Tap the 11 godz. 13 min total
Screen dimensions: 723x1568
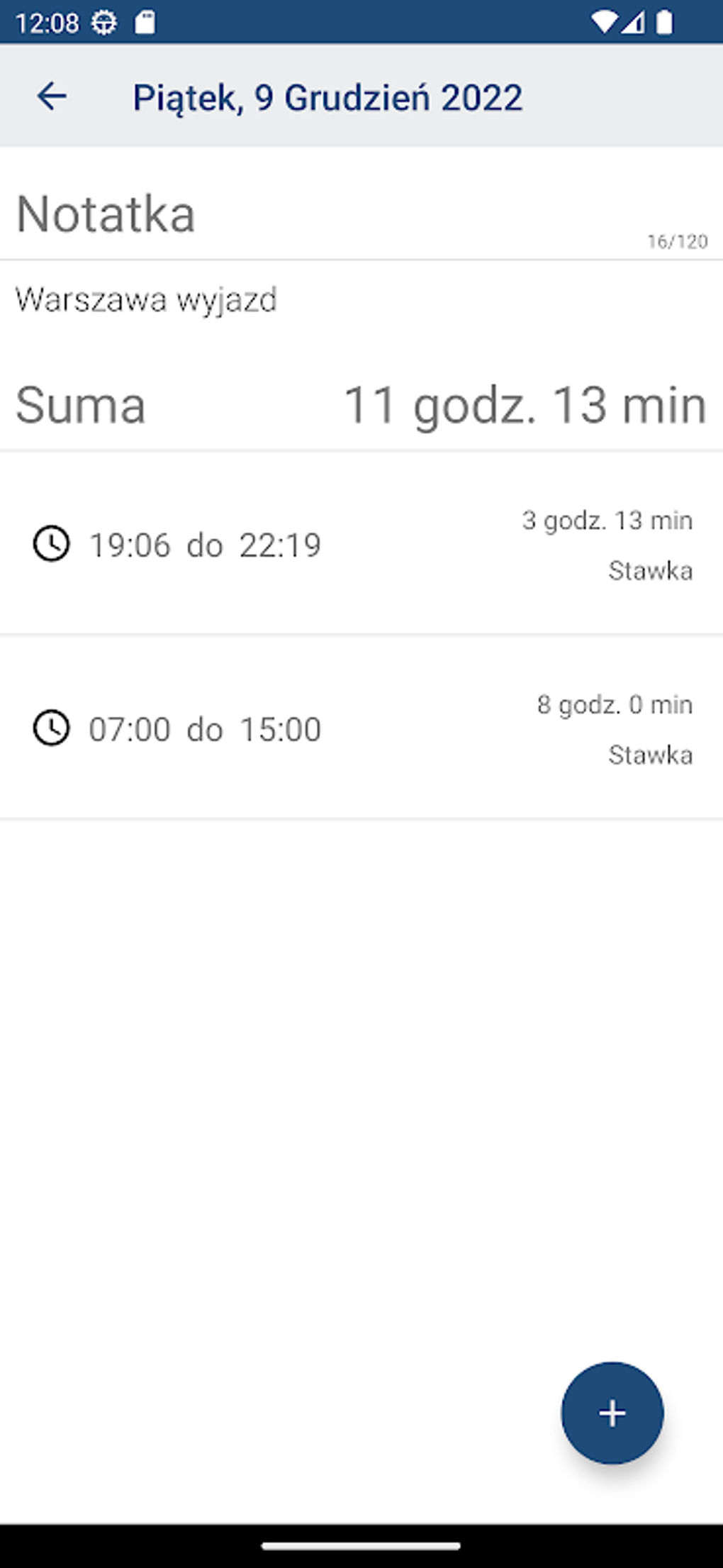tap(525, 406)
